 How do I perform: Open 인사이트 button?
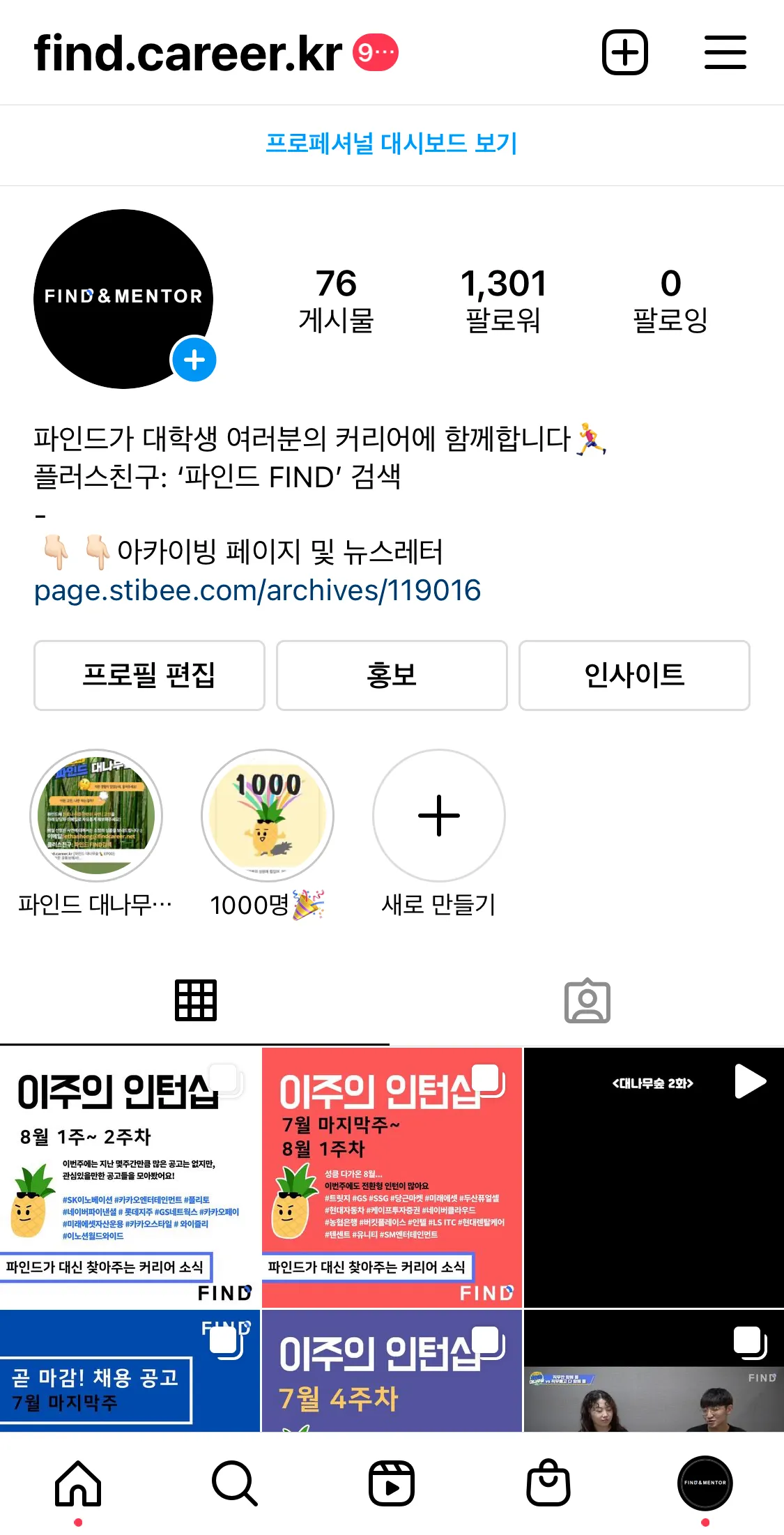pyautogui.click(x=634, y=675)
